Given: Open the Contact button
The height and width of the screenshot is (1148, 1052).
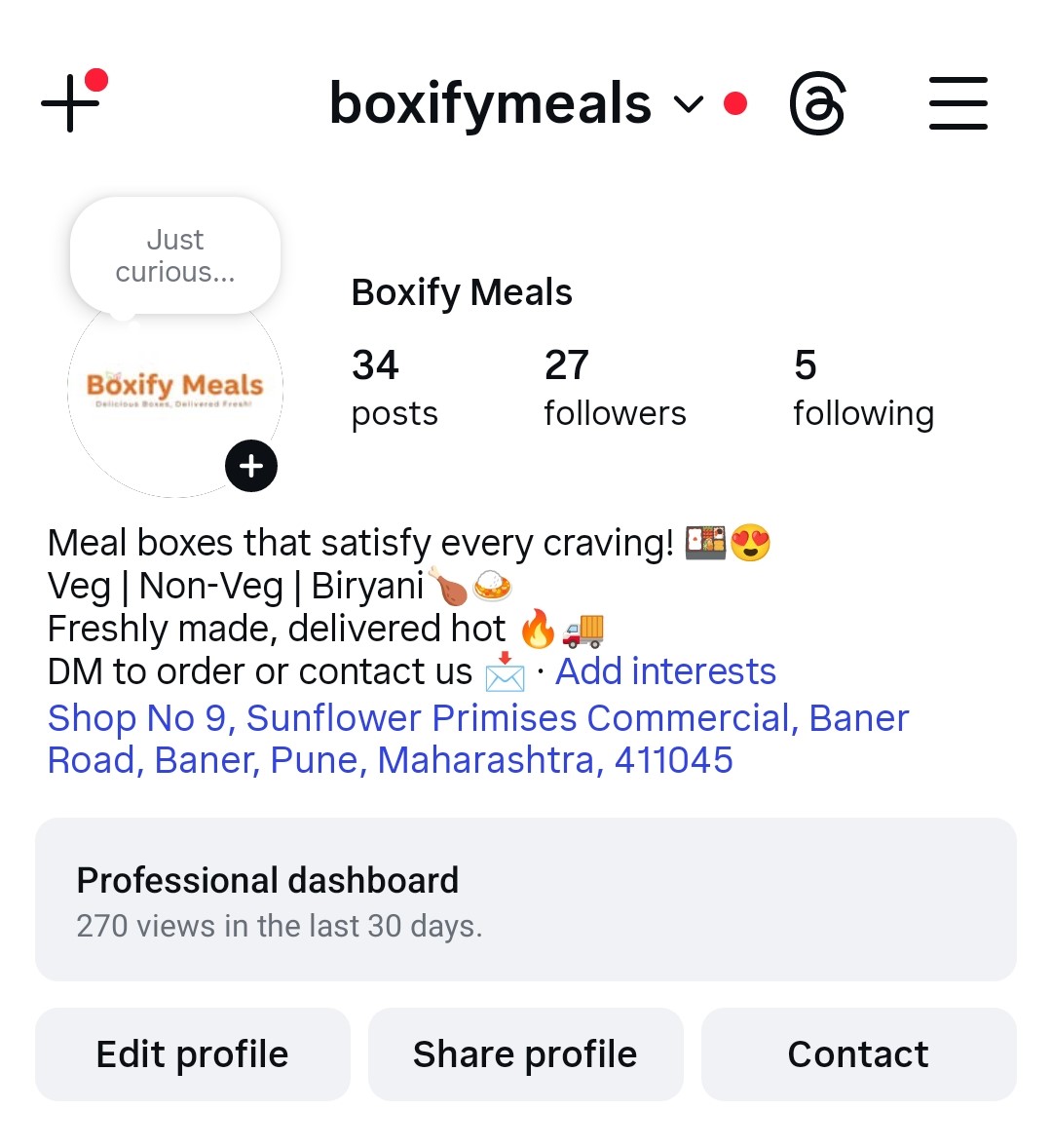Looking at the screenshot, I should (858, 1053).
